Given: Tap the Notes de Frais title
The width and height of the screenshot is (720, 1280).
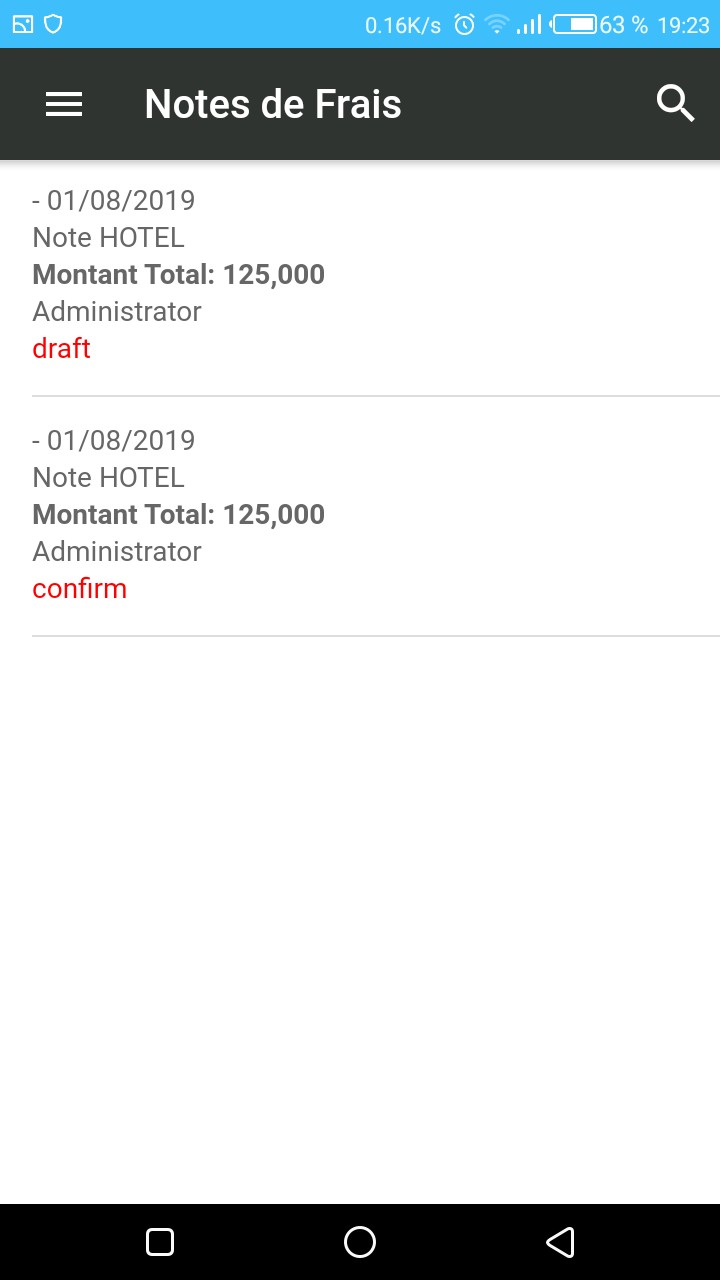Looking at the screenshot, I should [272, 103].
